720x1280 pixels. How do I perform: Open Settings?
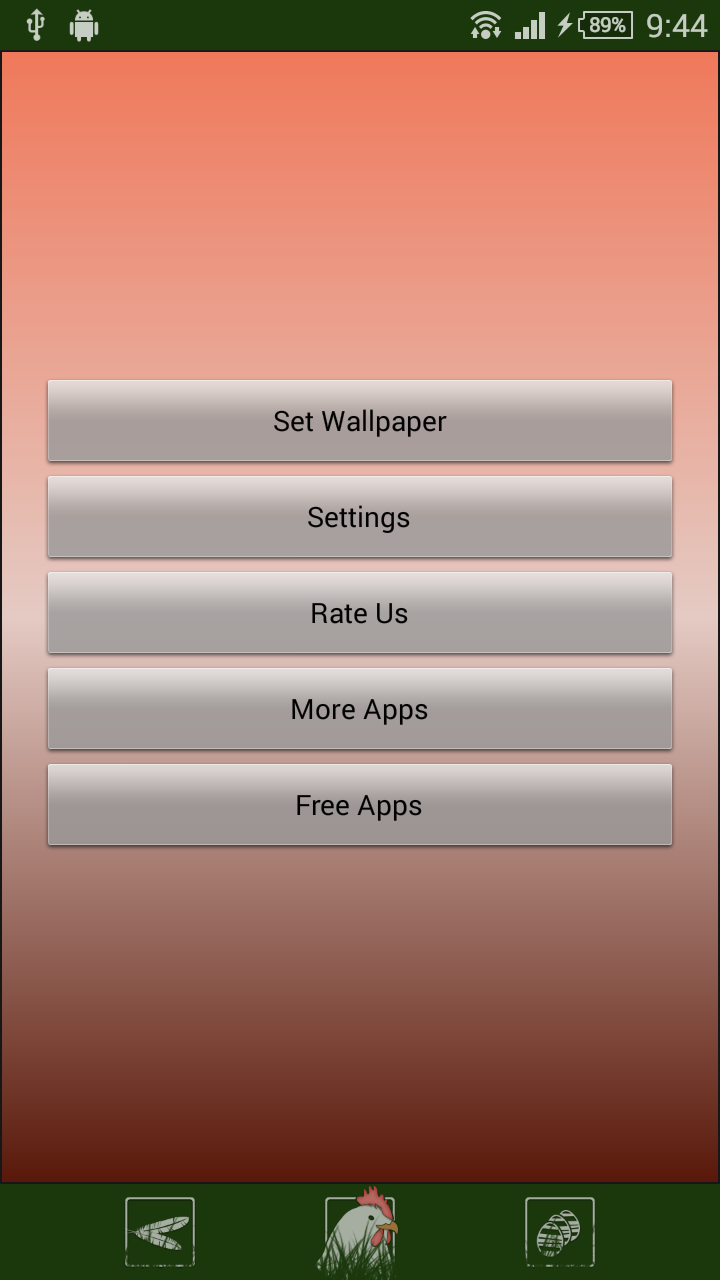click(360, 517)
